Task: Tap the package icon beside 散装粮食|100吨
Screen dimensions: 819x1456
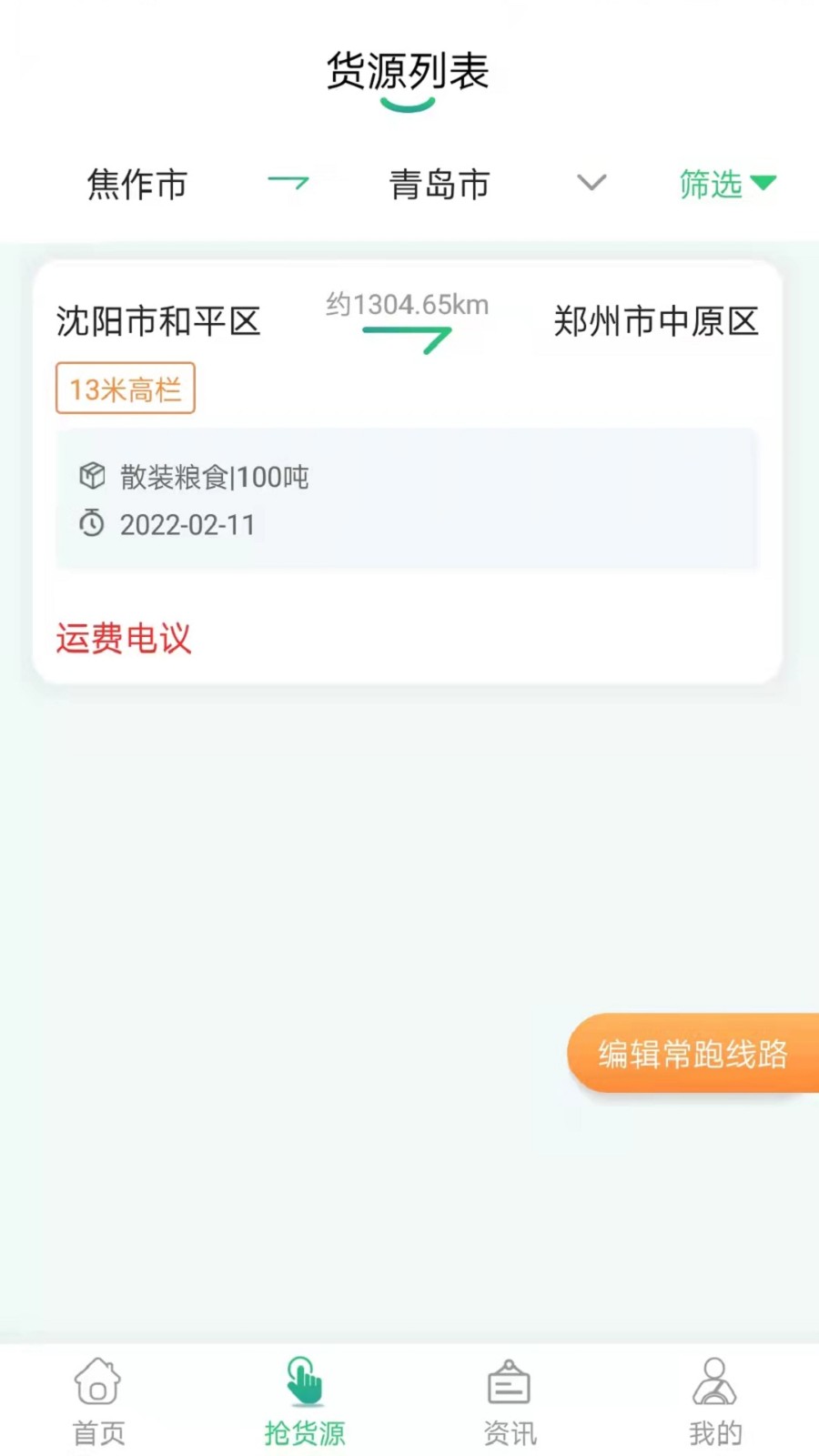Action: 92,475
